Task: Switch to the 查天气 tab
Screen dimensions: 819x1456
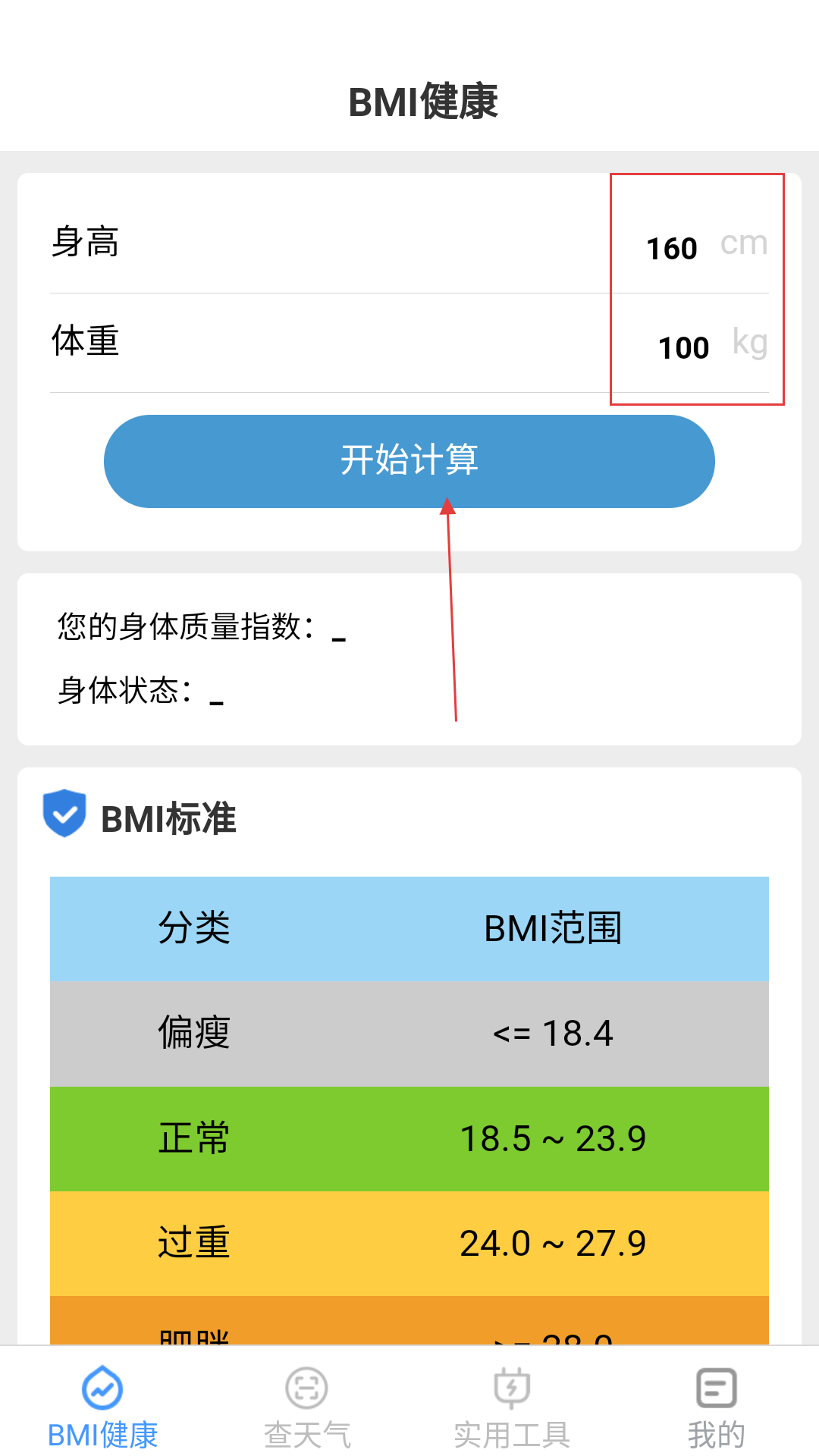Action: tap(307, 1407)
